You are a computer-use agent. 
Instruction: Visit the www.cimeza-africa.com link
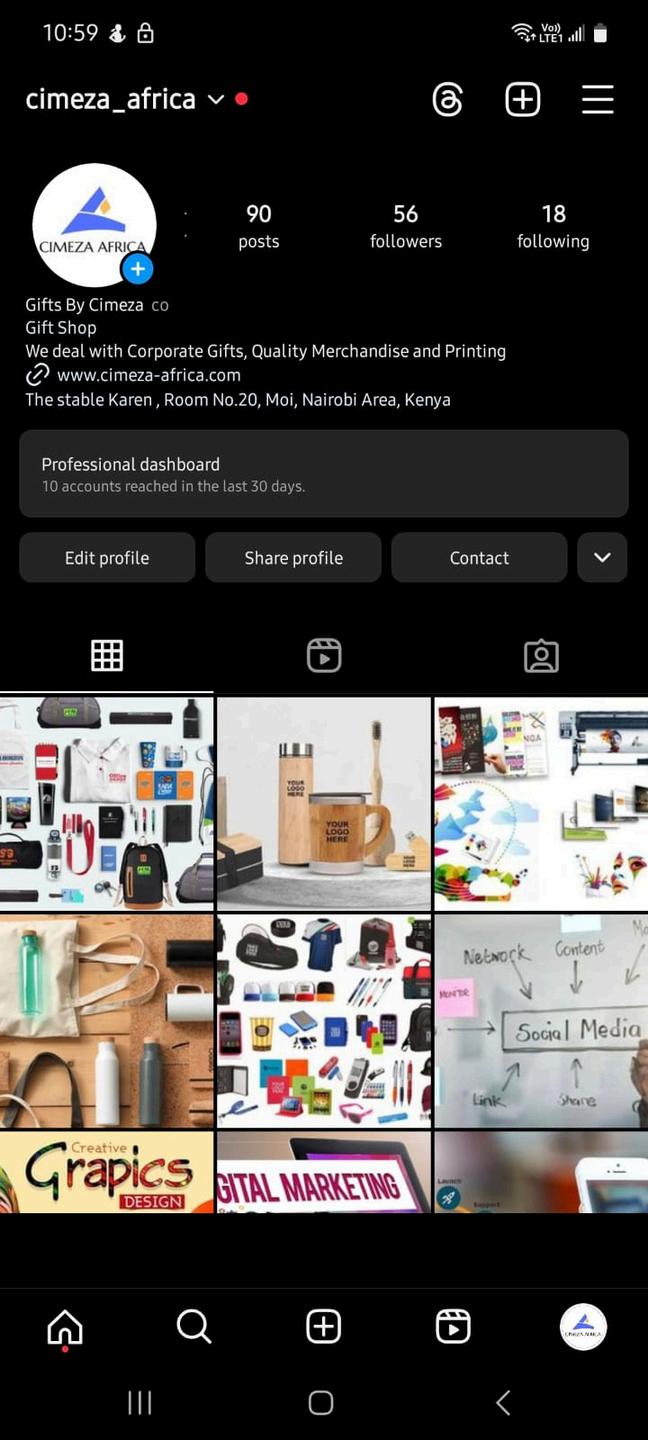point(148,375)
